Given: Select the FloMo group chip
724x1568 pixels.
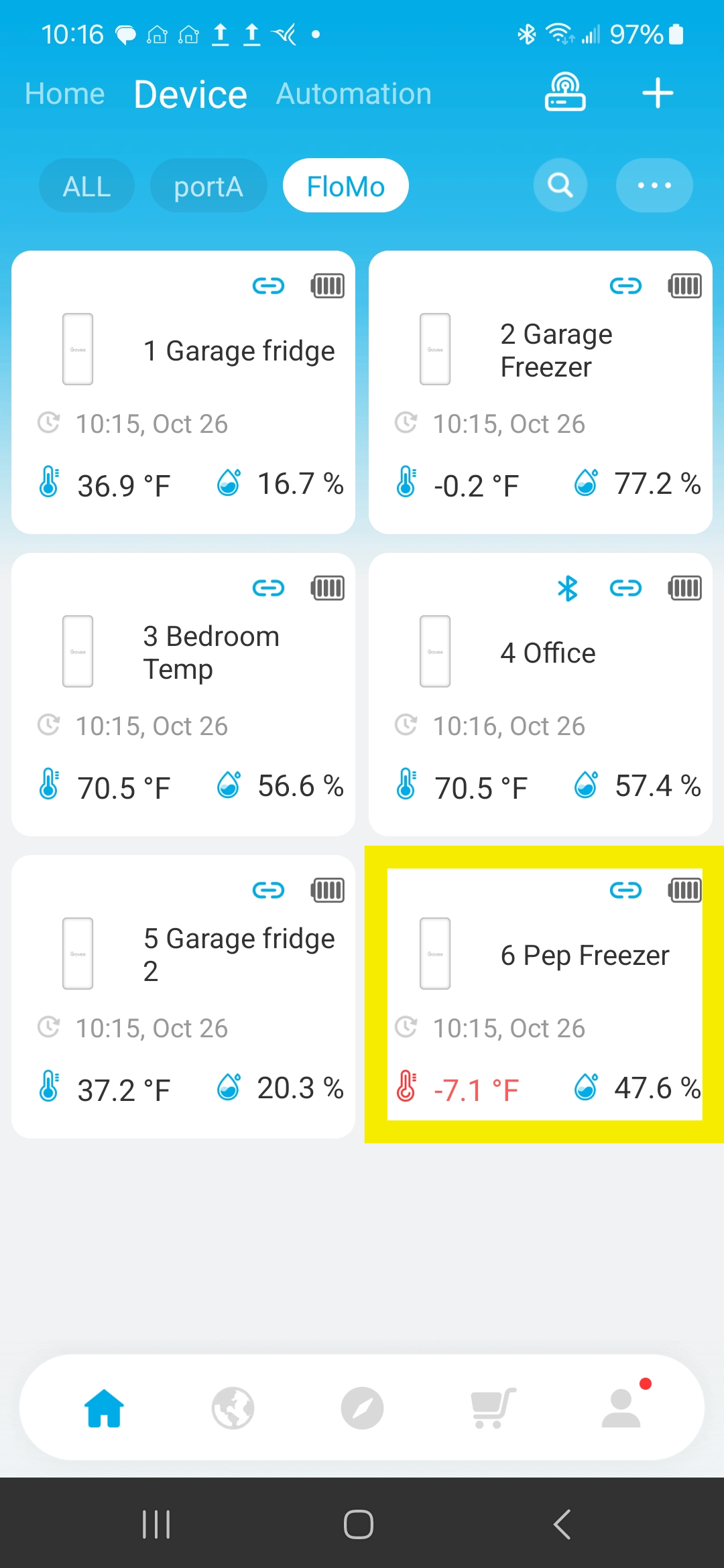Looking at the screenshot, I should pos(346,186).
